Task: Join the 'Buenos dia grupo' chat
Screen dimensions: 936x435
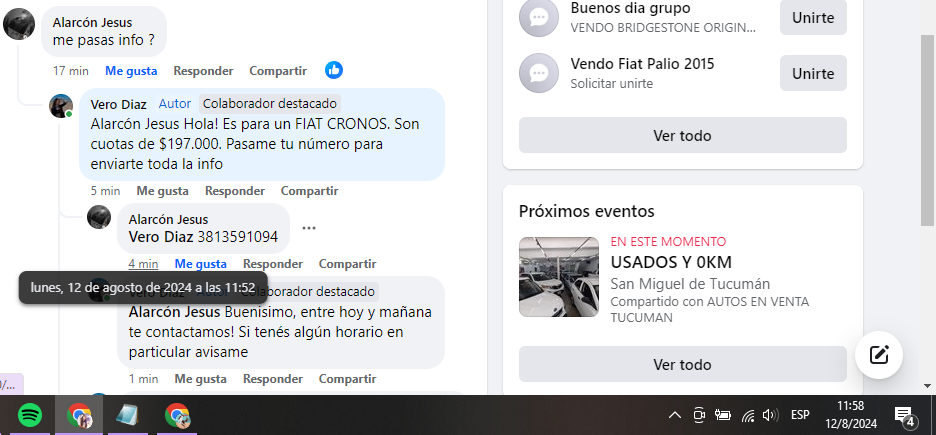Action: (813, 17)
